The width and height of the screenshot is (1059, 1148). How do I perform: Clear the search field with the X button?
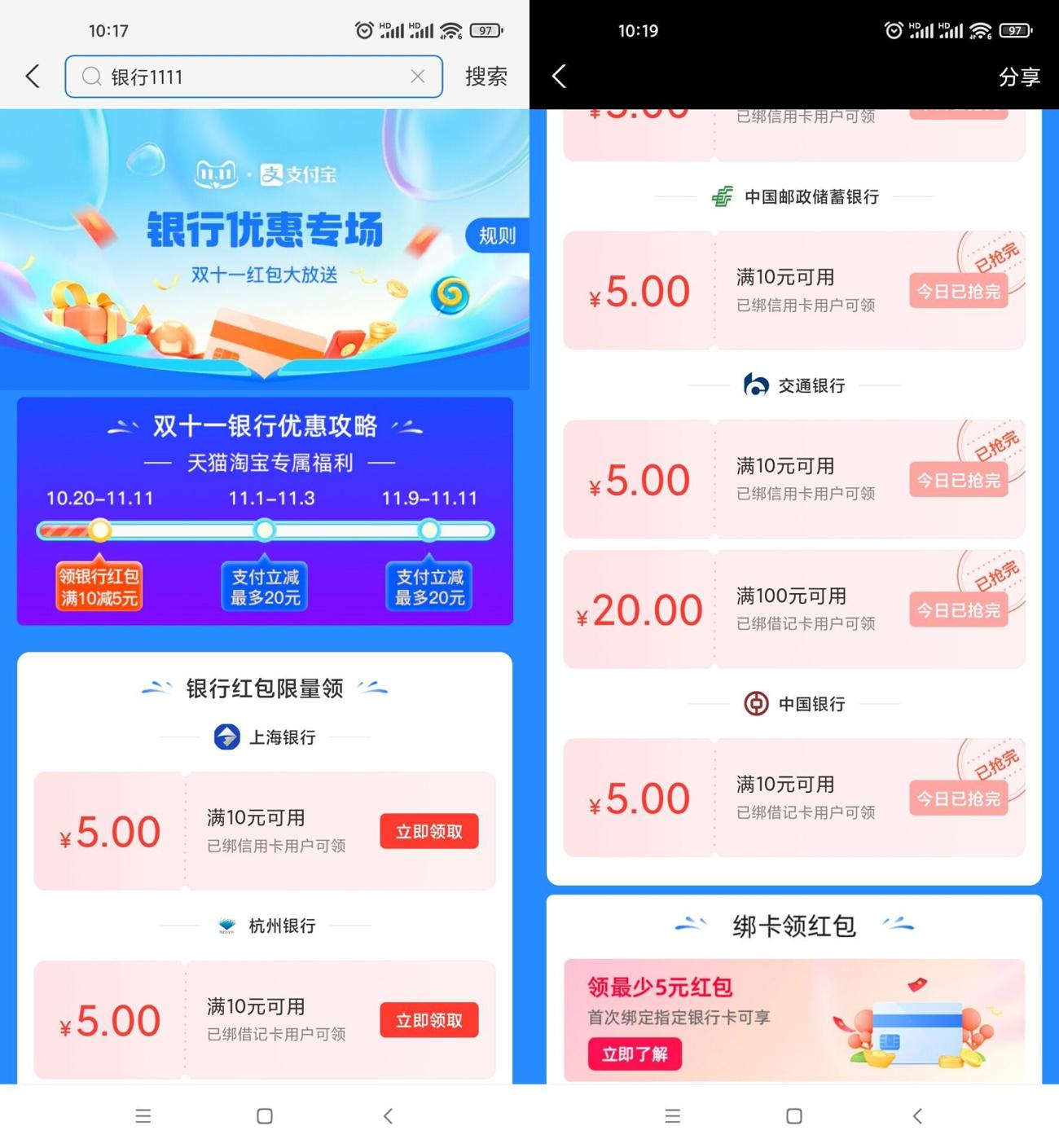(418, 76)
